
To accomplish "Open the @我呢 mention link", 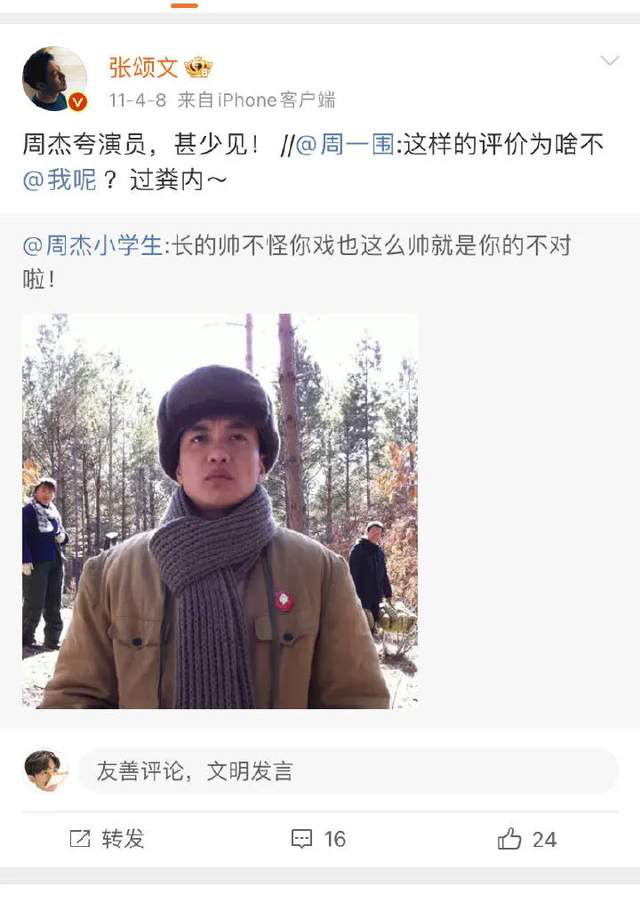I will (x=60, y=179).
